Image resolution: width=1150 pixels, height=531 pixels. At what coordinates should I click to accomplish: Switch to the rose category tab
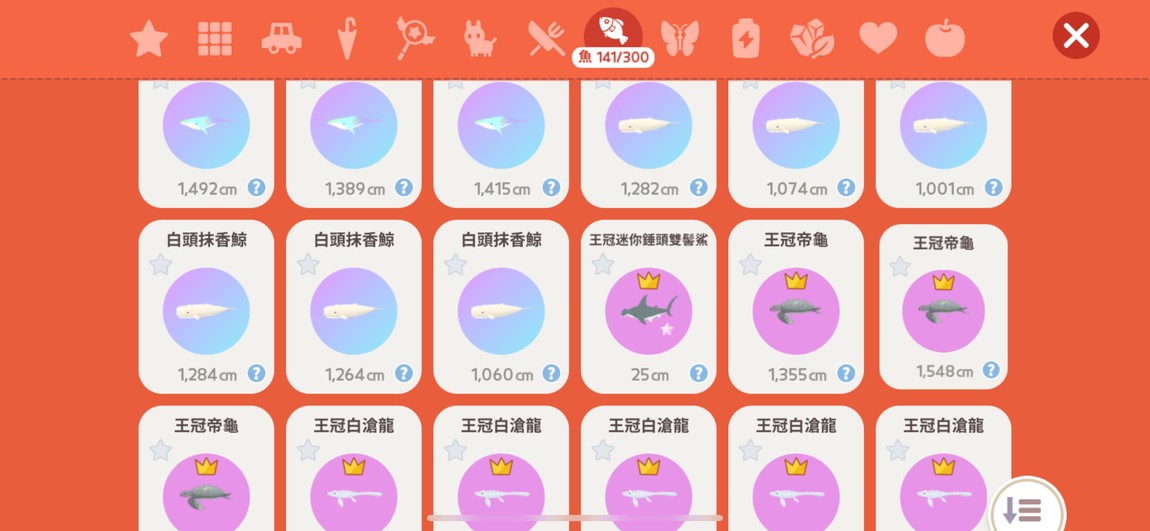[x=811, y=39]
